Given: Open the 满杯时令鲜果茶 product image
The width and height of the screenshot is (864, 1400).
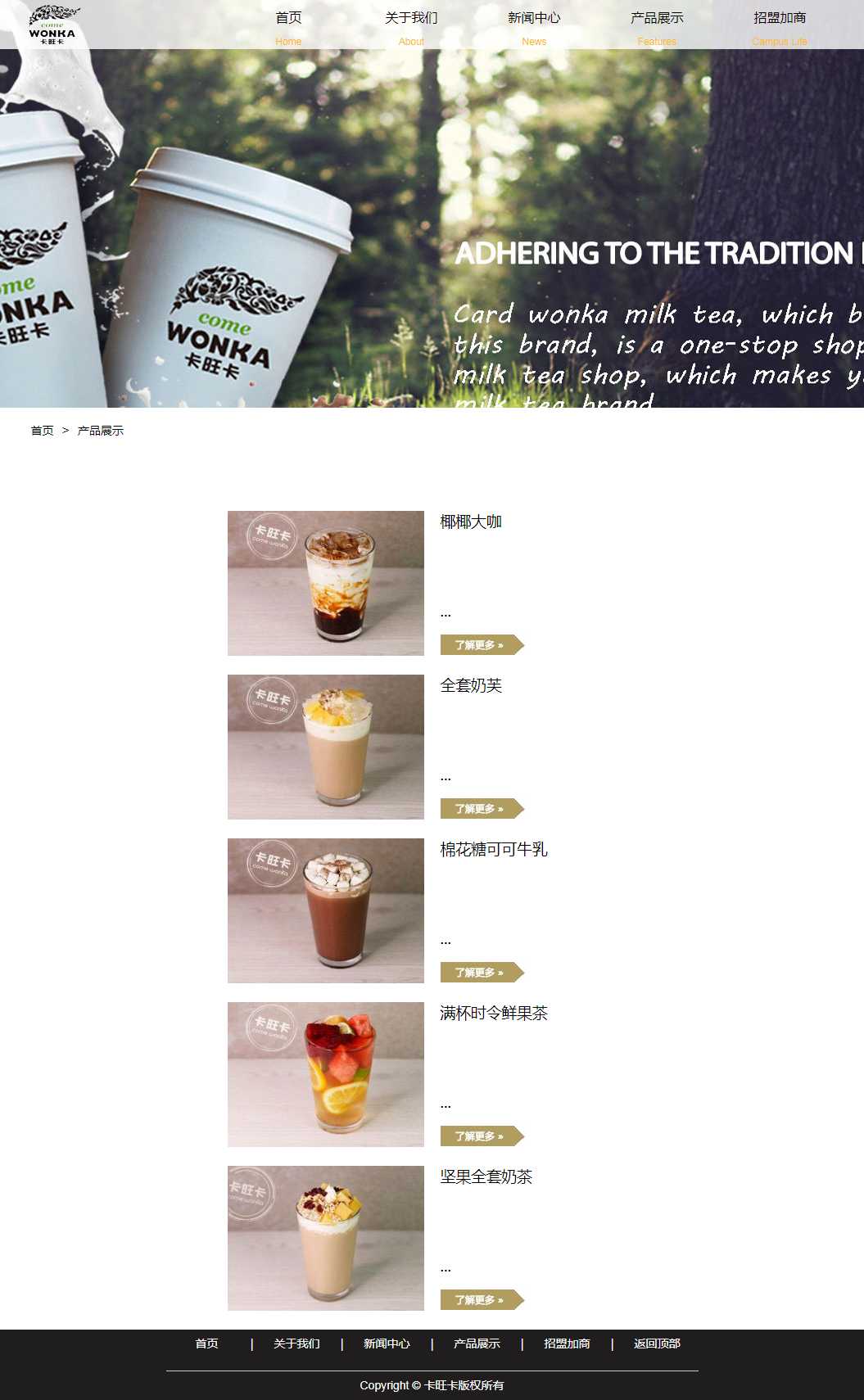Looking at the screenshot, I should tap(325, 1074).
